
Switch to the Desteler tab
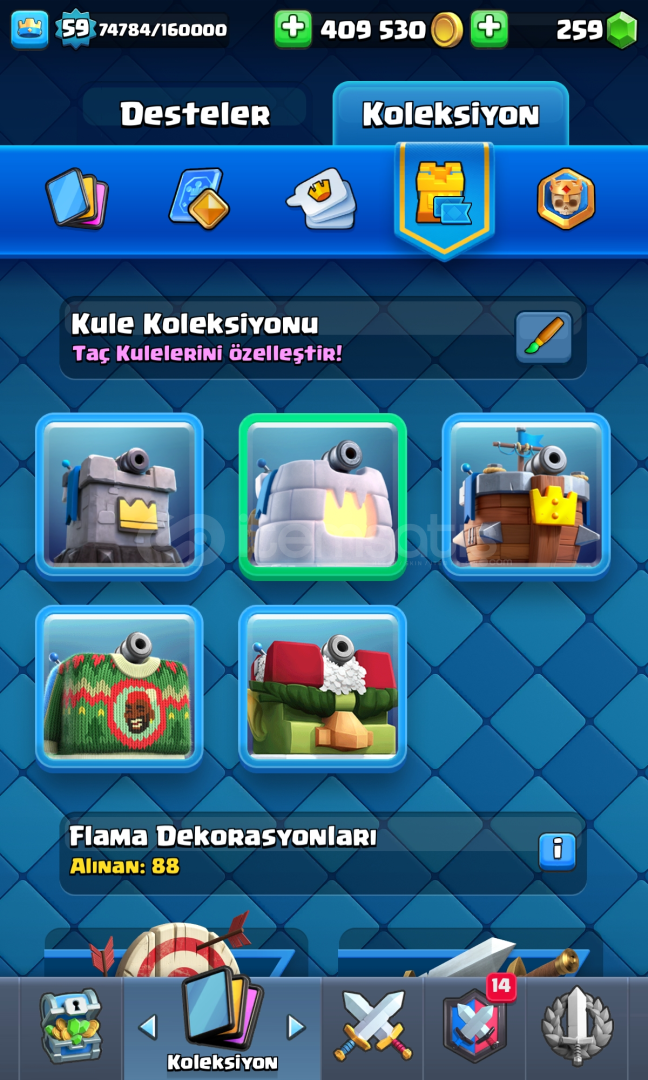click(x=195, y=114)
